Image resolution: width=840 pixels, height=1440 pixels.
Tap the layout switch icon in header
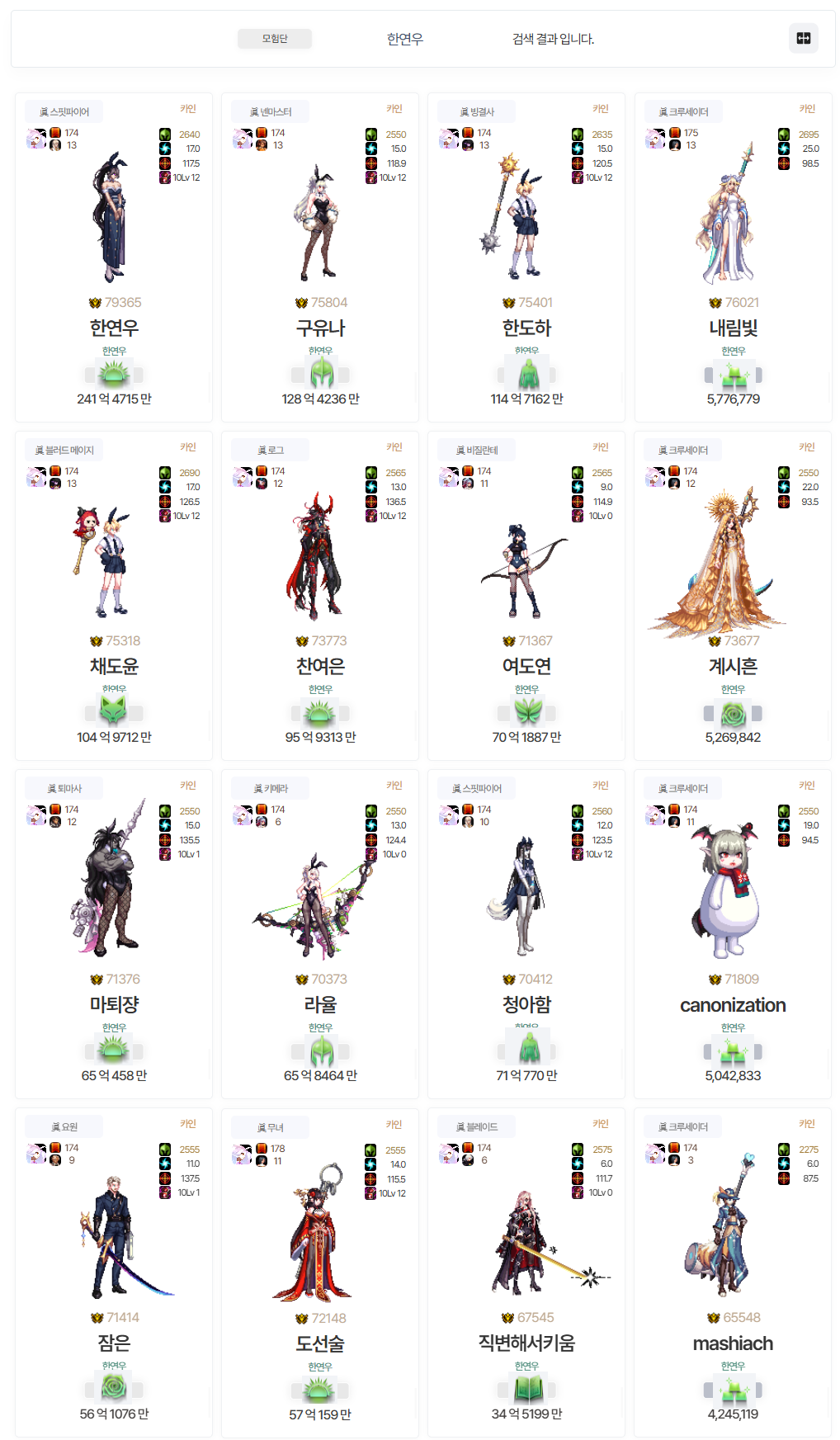[x=803, y=39]
